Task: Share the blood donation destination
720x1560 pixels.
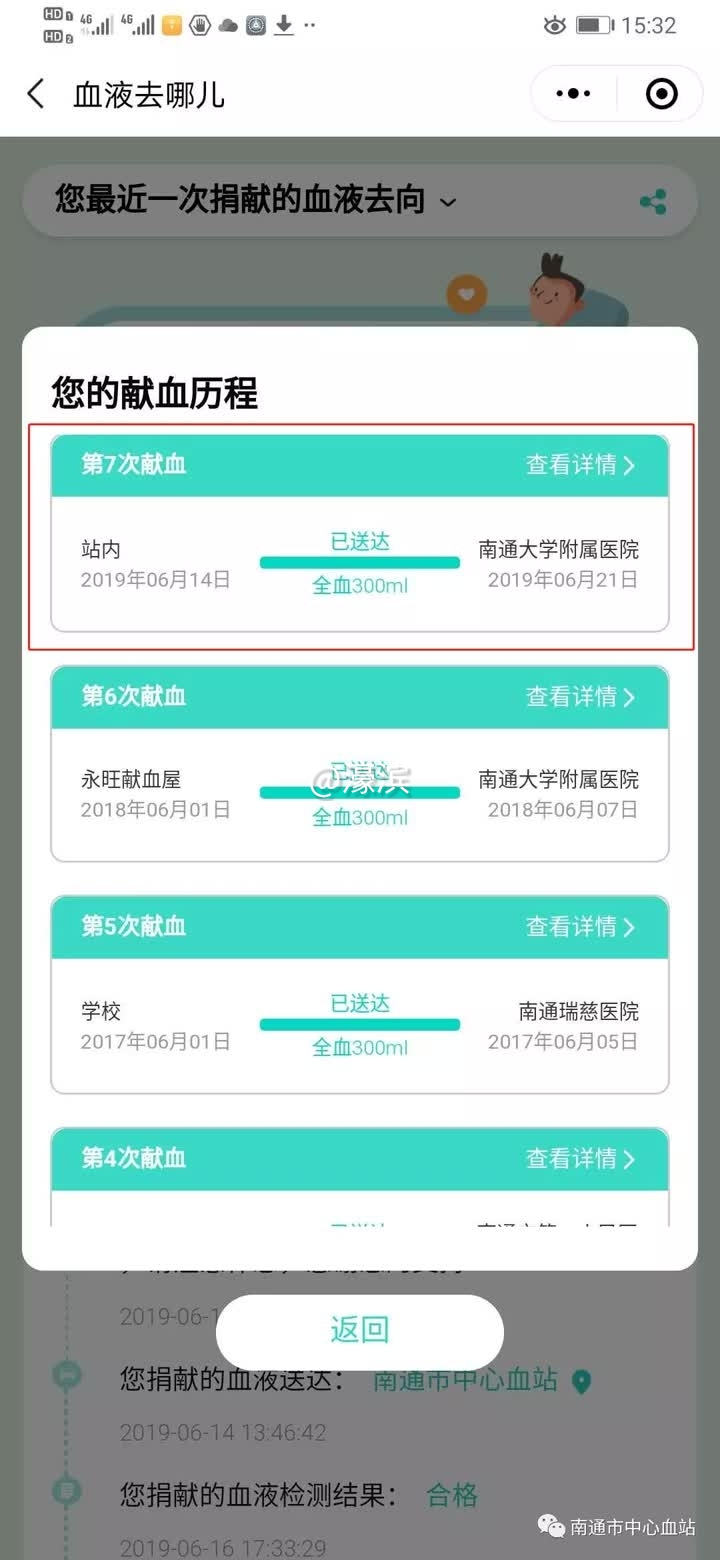Action: pos(653,202)
